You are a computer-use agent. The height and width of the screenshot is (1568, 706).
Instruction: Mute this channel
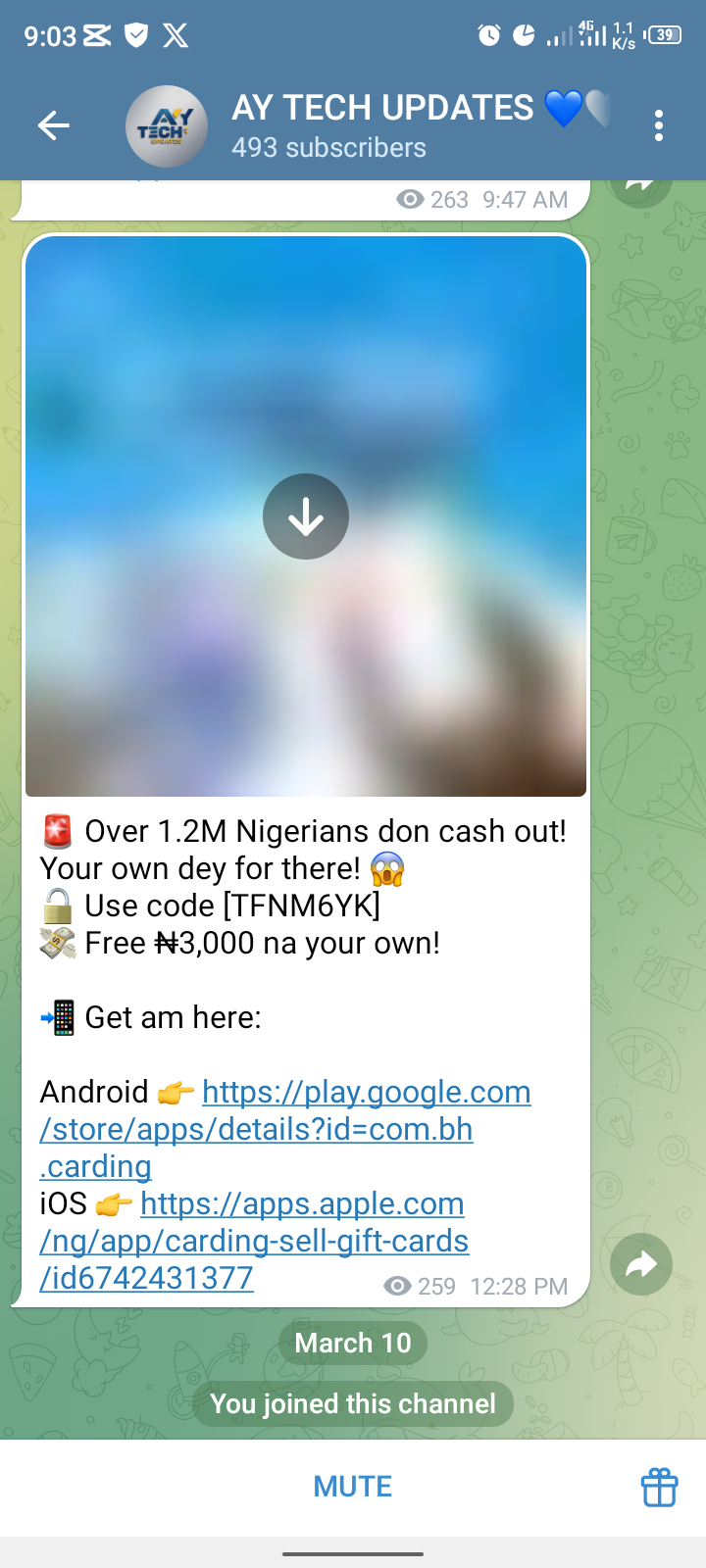[352, 1487]
